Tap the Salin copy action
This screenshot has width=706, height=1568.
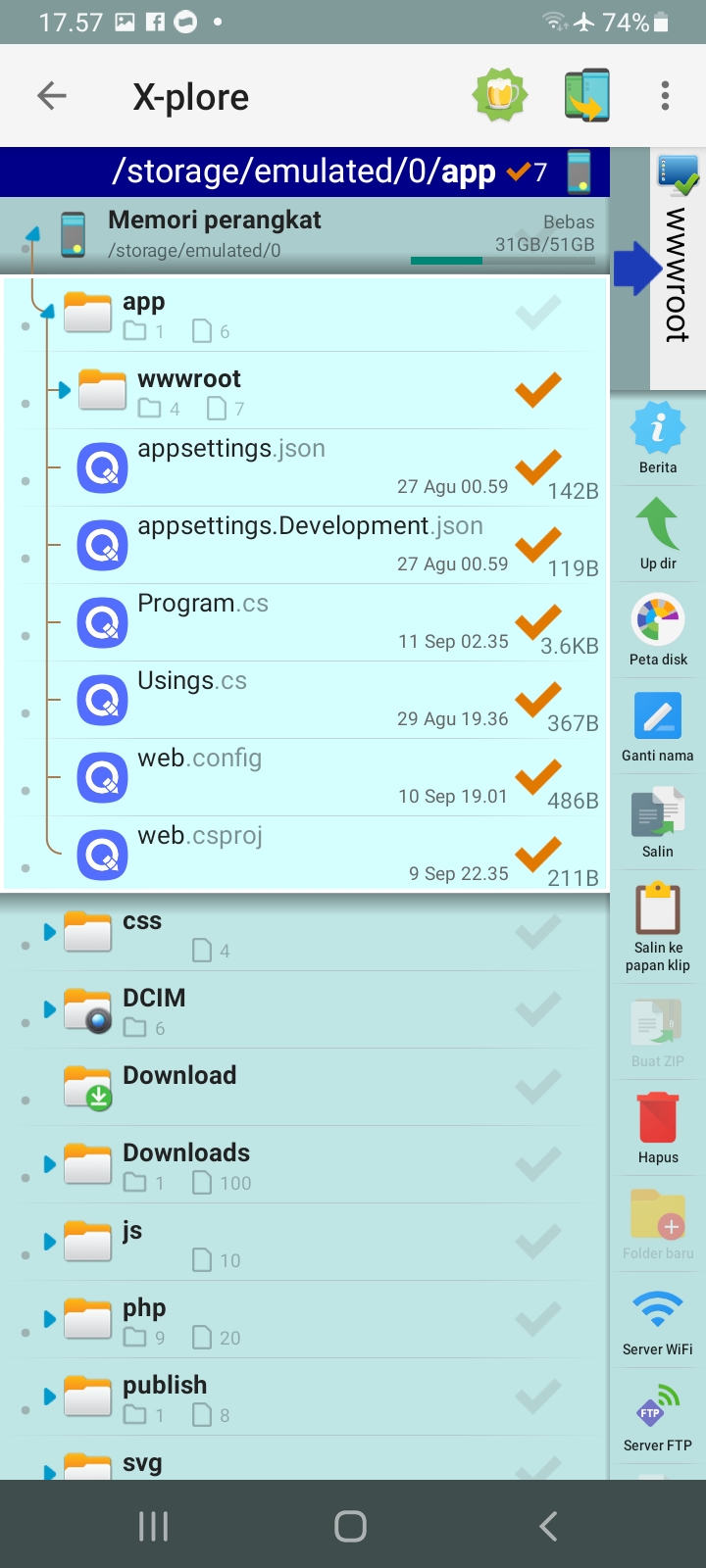click(658, 822)
